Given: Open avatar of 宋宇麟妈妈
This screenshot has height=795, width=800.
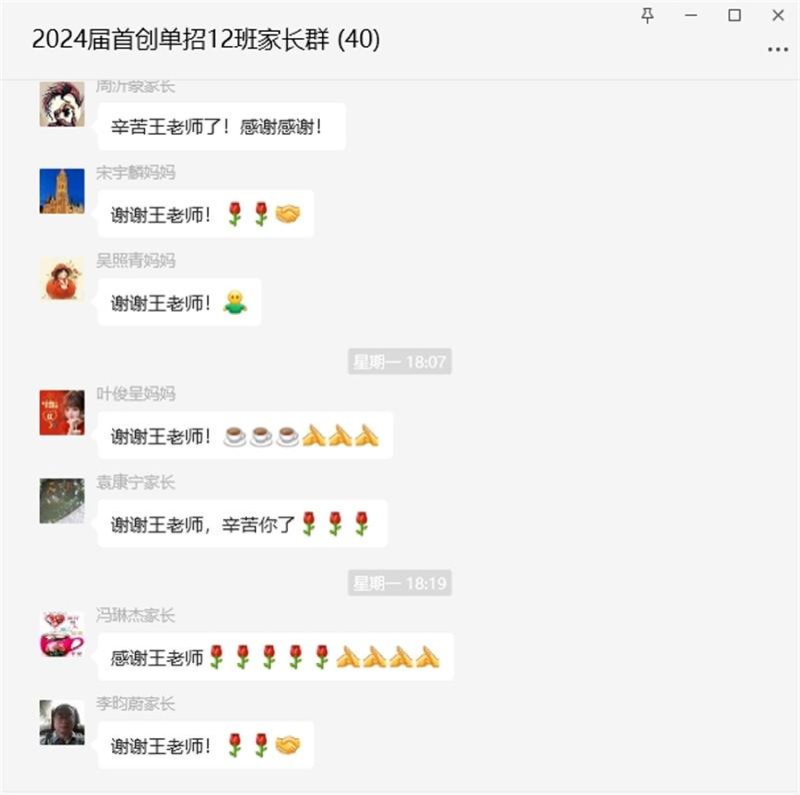Looking at the screenshot, I should coord(62,191).
